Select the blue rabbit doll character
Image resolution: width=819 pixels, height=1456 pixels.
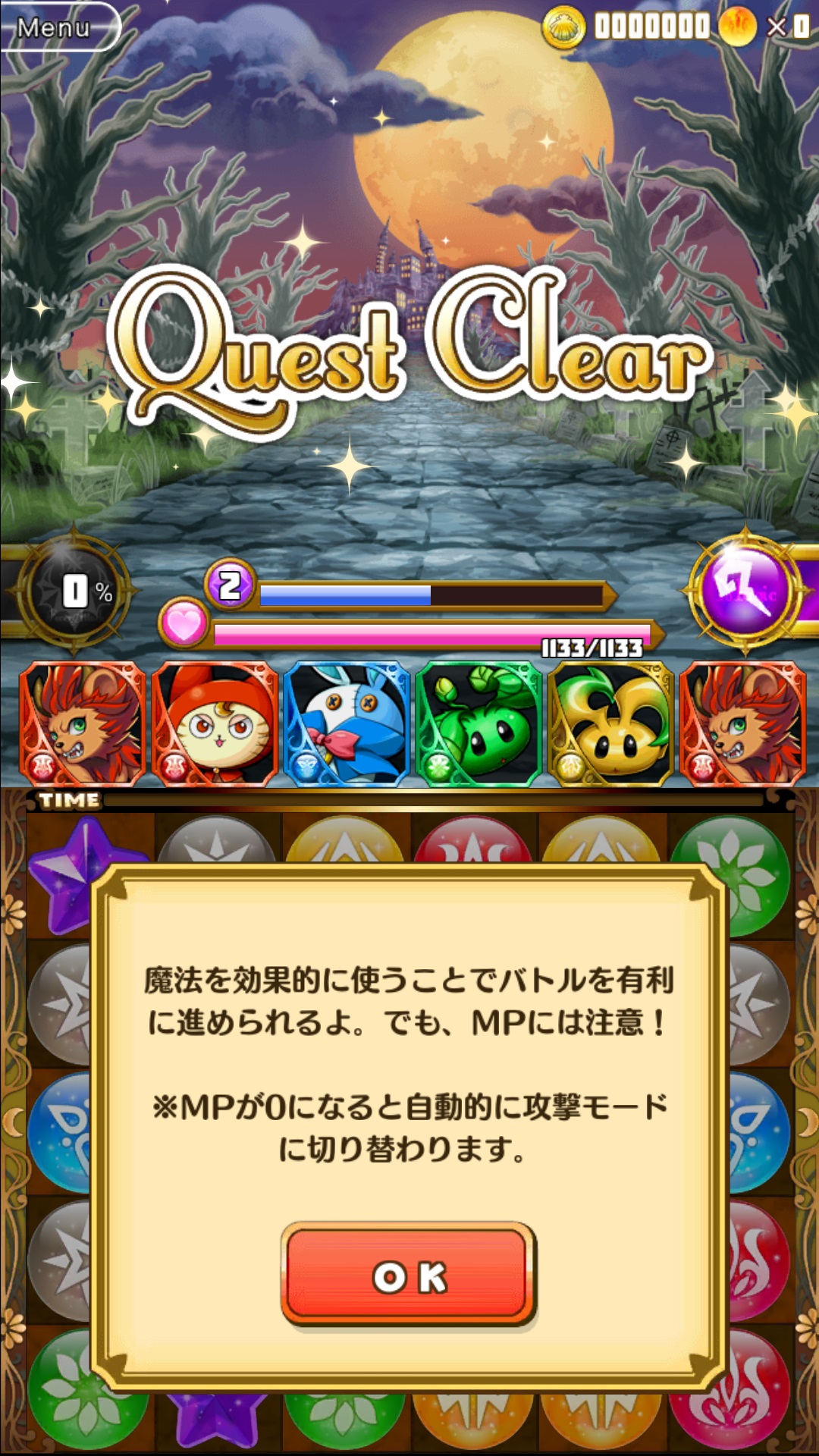pos(347,723)
